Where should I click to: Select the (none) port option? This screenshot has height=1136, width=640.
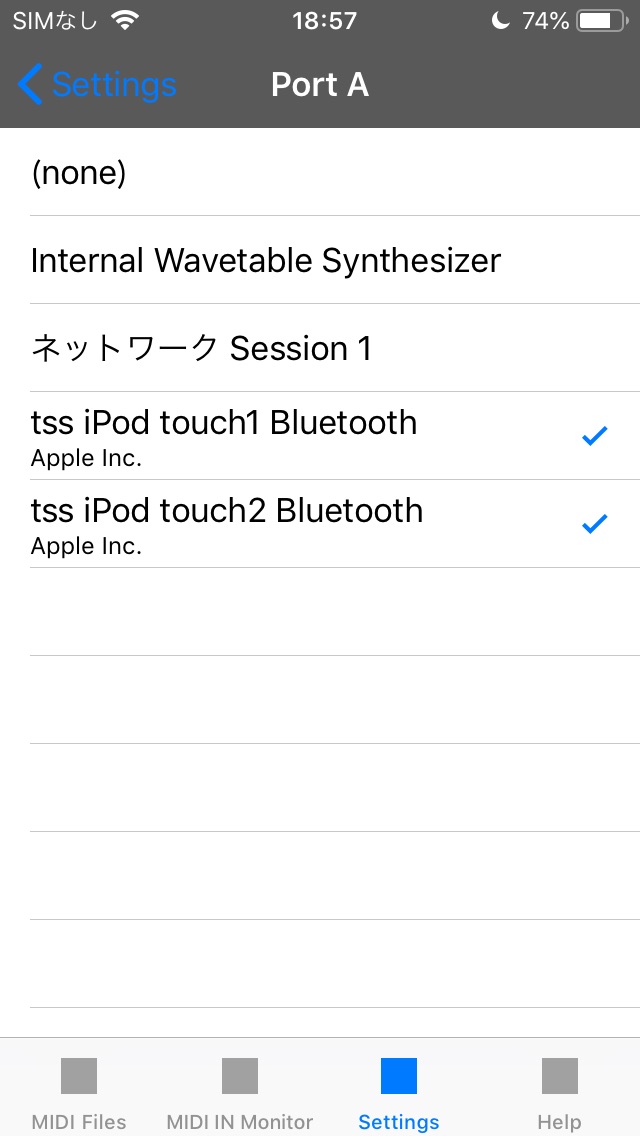(320, 172)
